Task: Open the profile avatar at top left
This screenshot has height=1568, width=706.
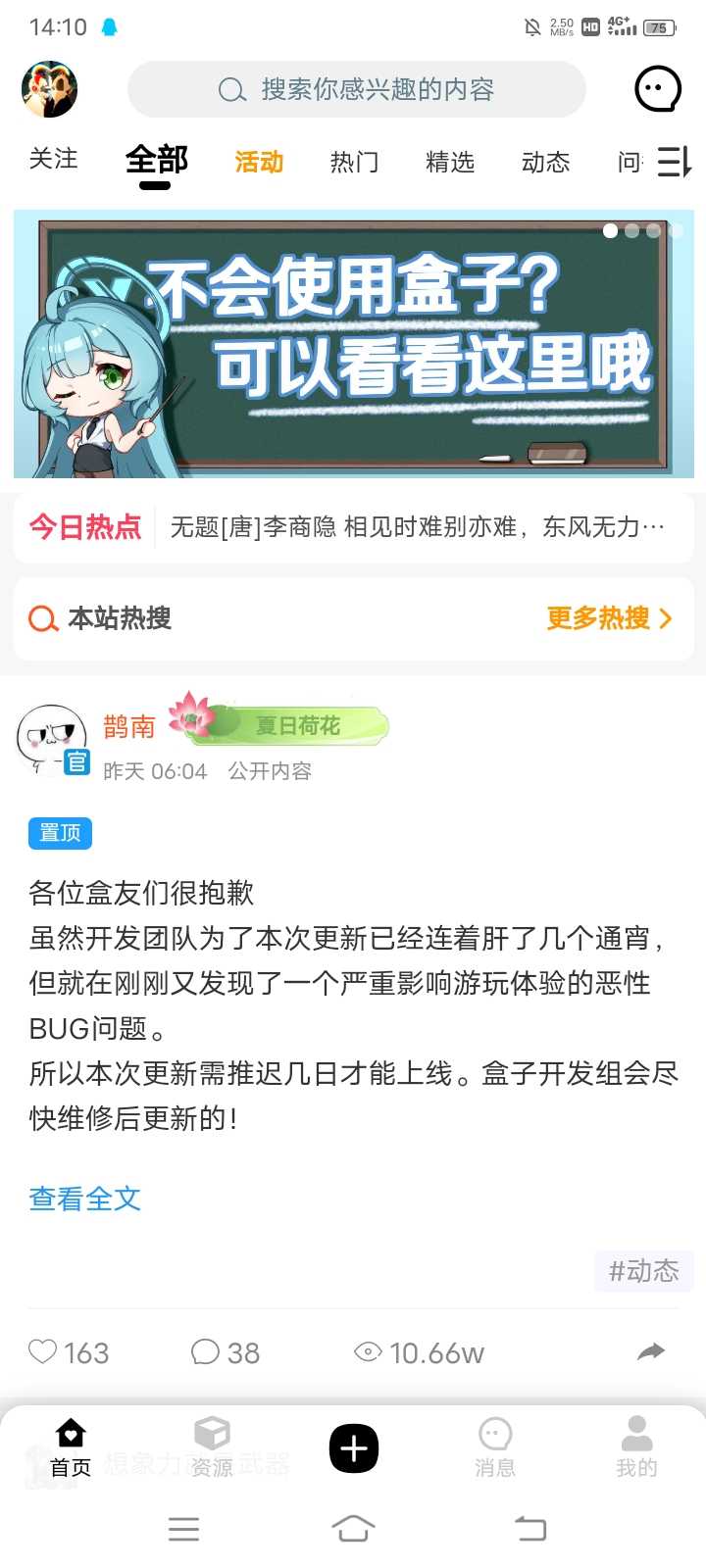Action: coord(49,89)
